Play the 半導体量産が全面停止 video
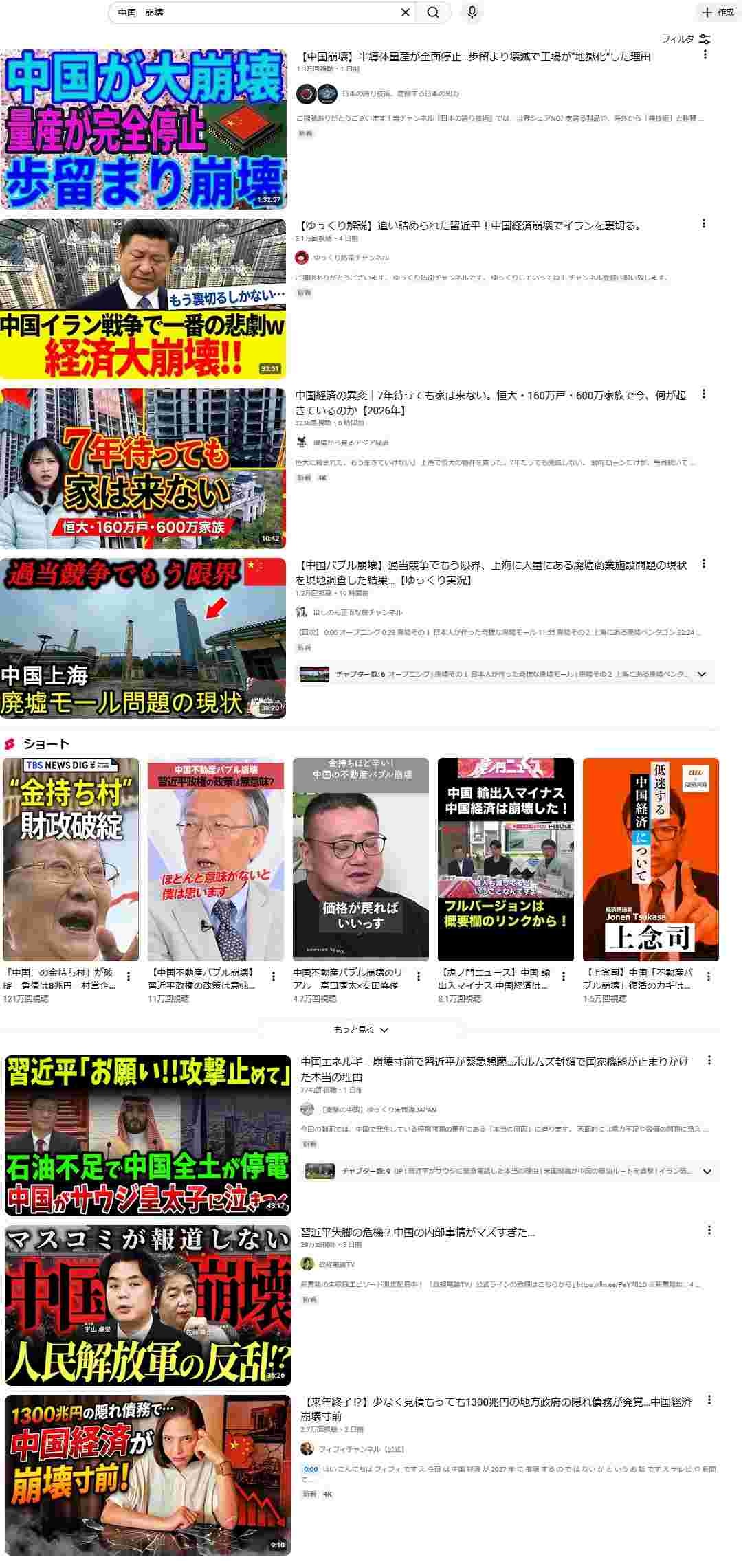752x1568 pixels. coord(143,129)
